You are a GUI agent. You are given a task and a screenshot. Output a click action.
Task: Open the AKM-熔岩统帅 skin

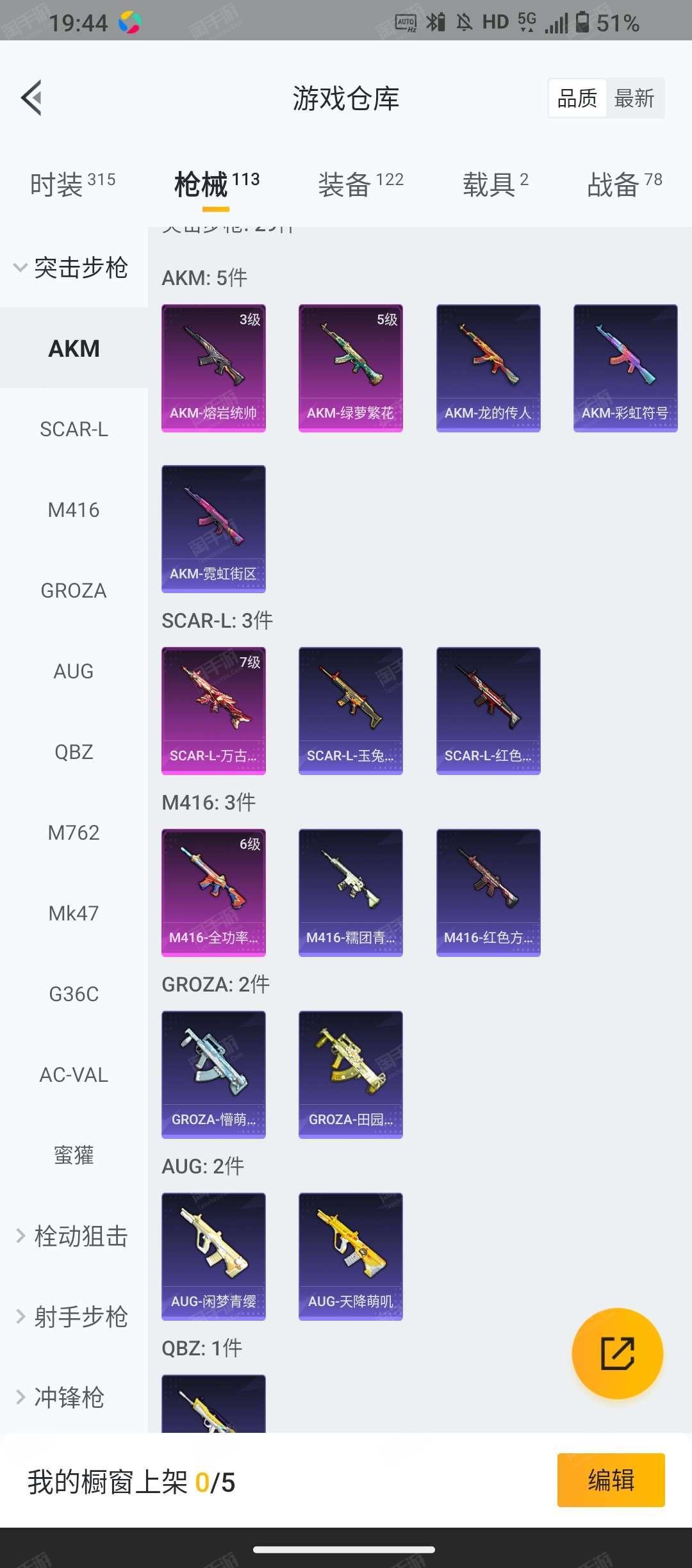click(x=213, y=368)
